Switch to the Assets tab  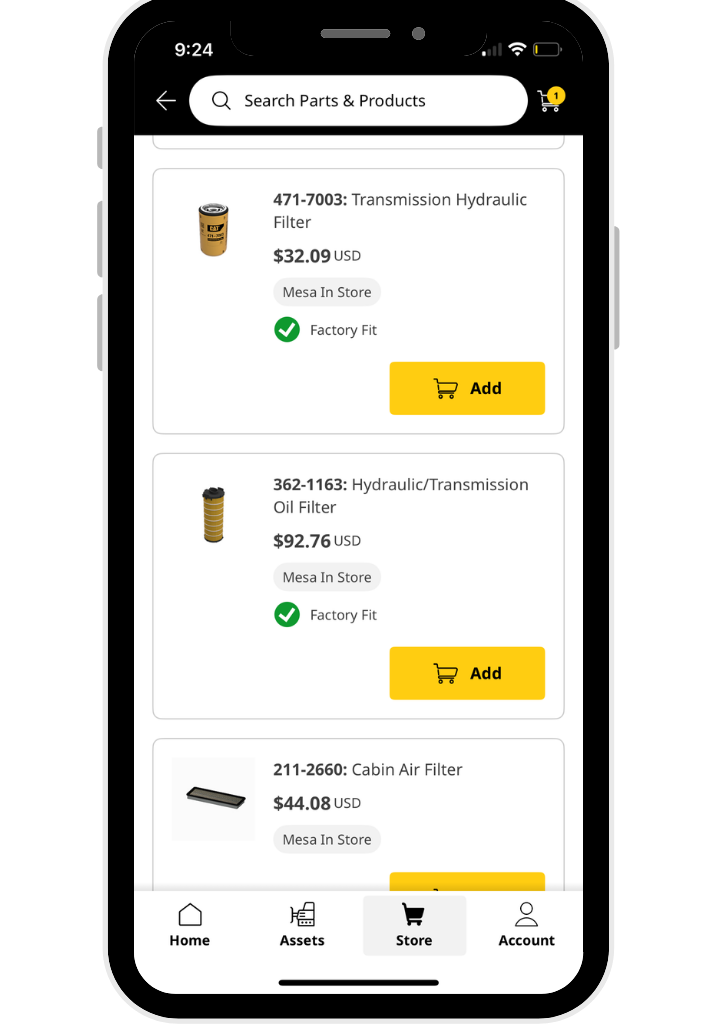[302, 925]
